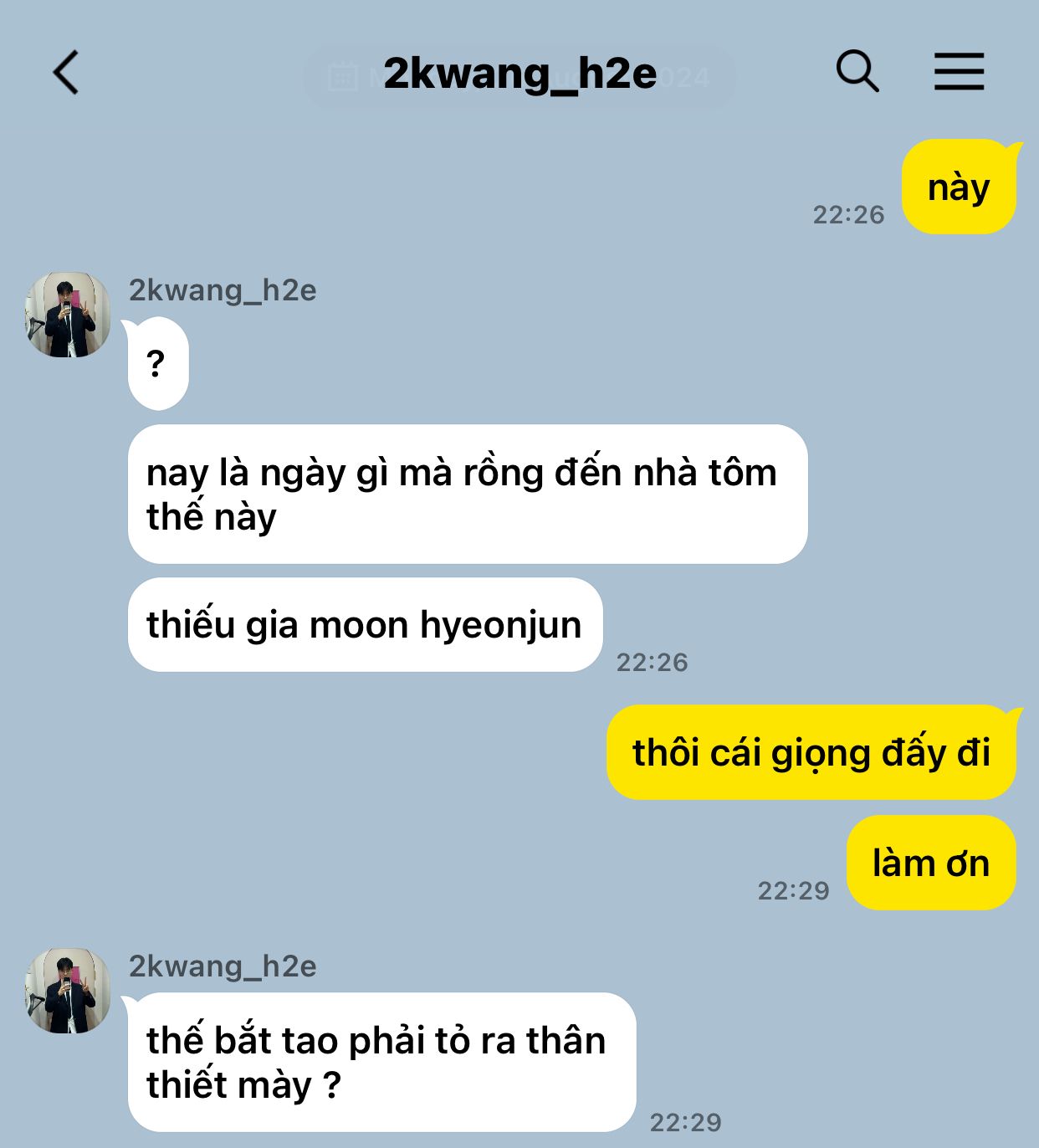Tap 2kwang_h2e's avatar near "thế bắt tao" message
Viewport: 1039px width, 1148px height.
68,991
